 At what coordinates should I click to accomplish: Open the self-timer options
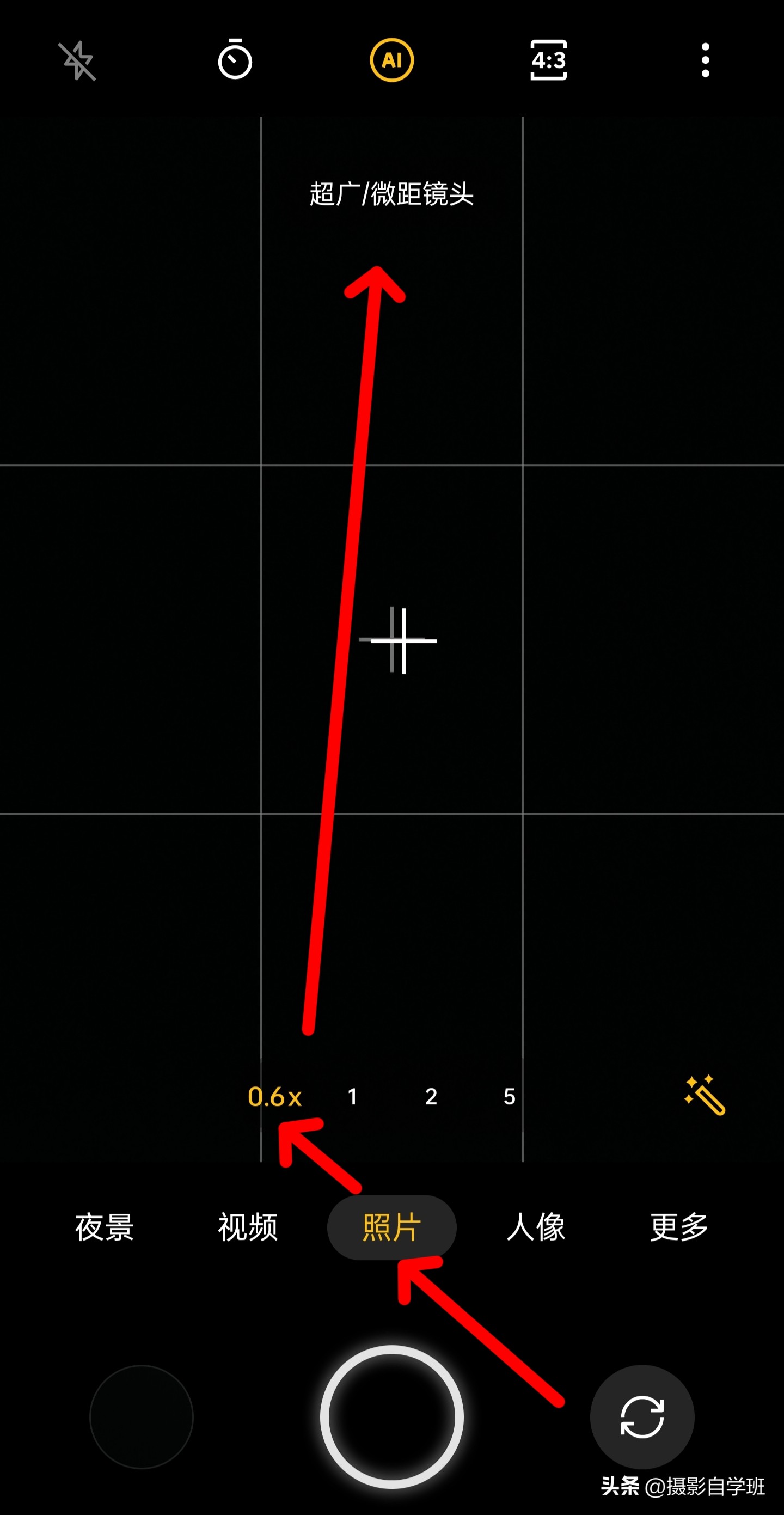235,59
